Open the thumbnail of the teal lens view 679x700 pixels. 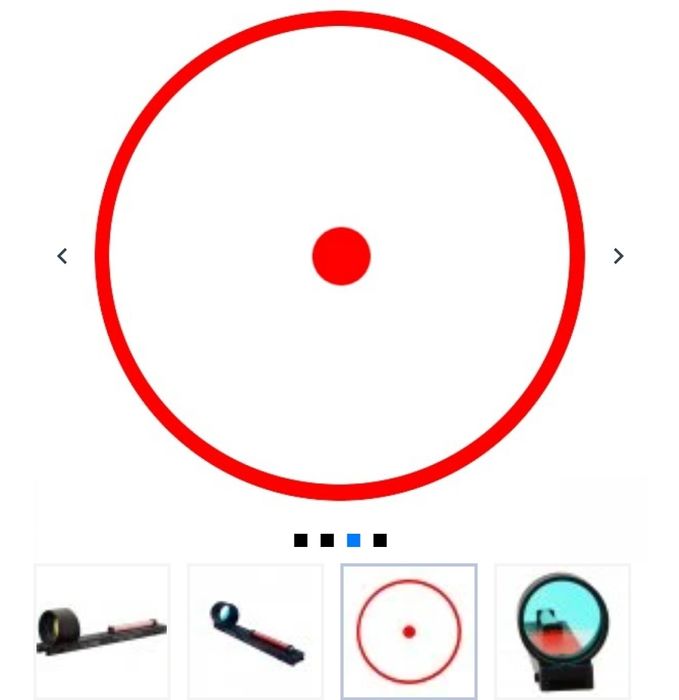[x=562, y=631]
